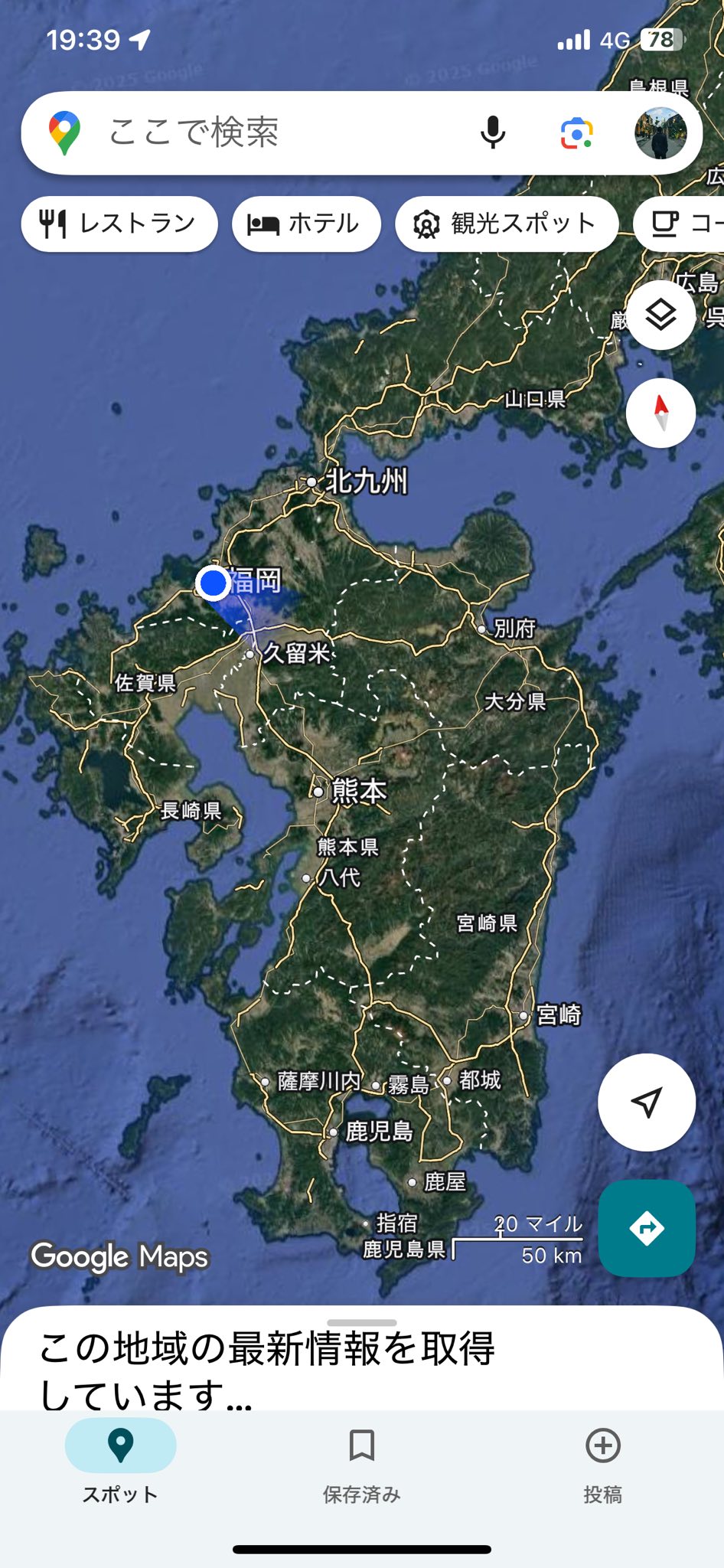Open directions with the route button

647,1228
